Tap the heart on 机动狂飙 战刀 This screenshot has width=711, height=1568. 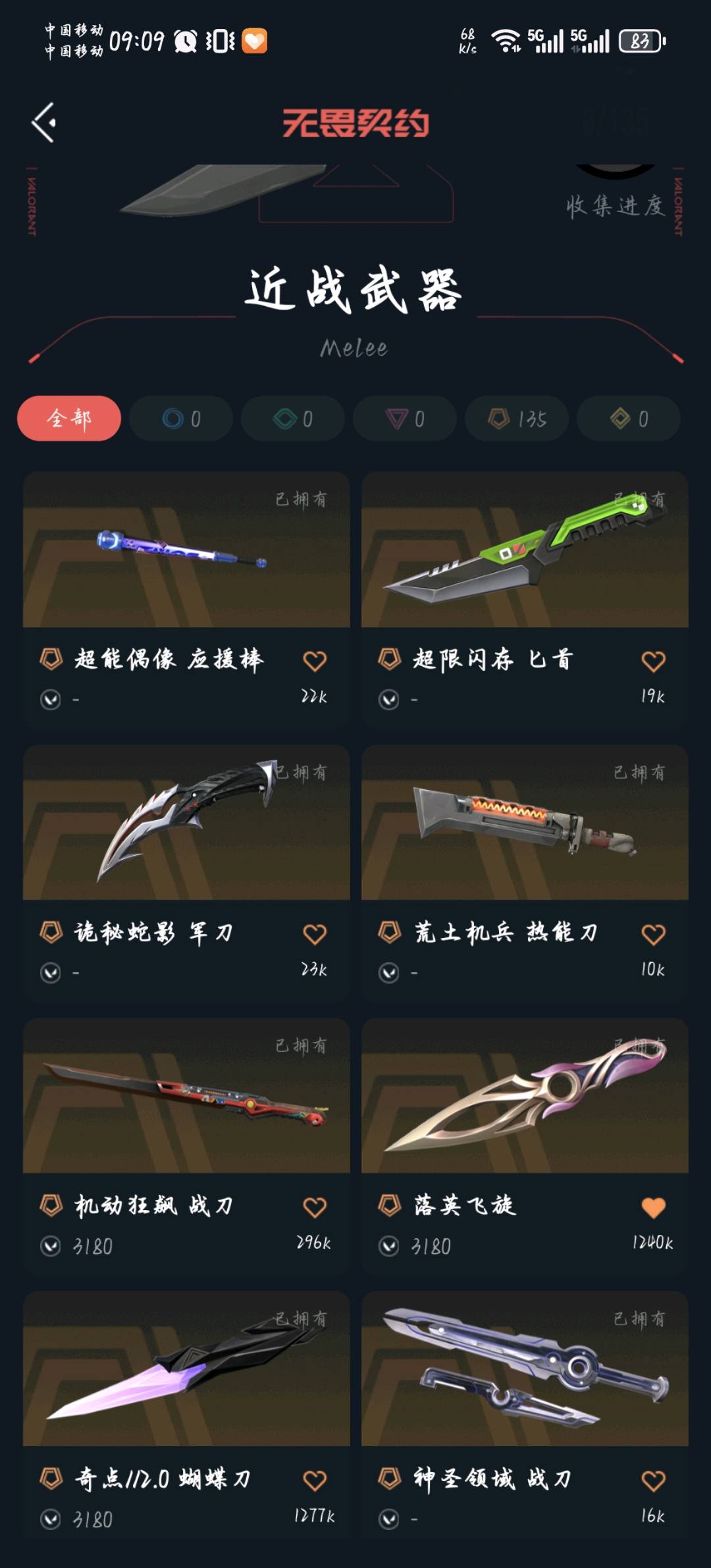315,1207
